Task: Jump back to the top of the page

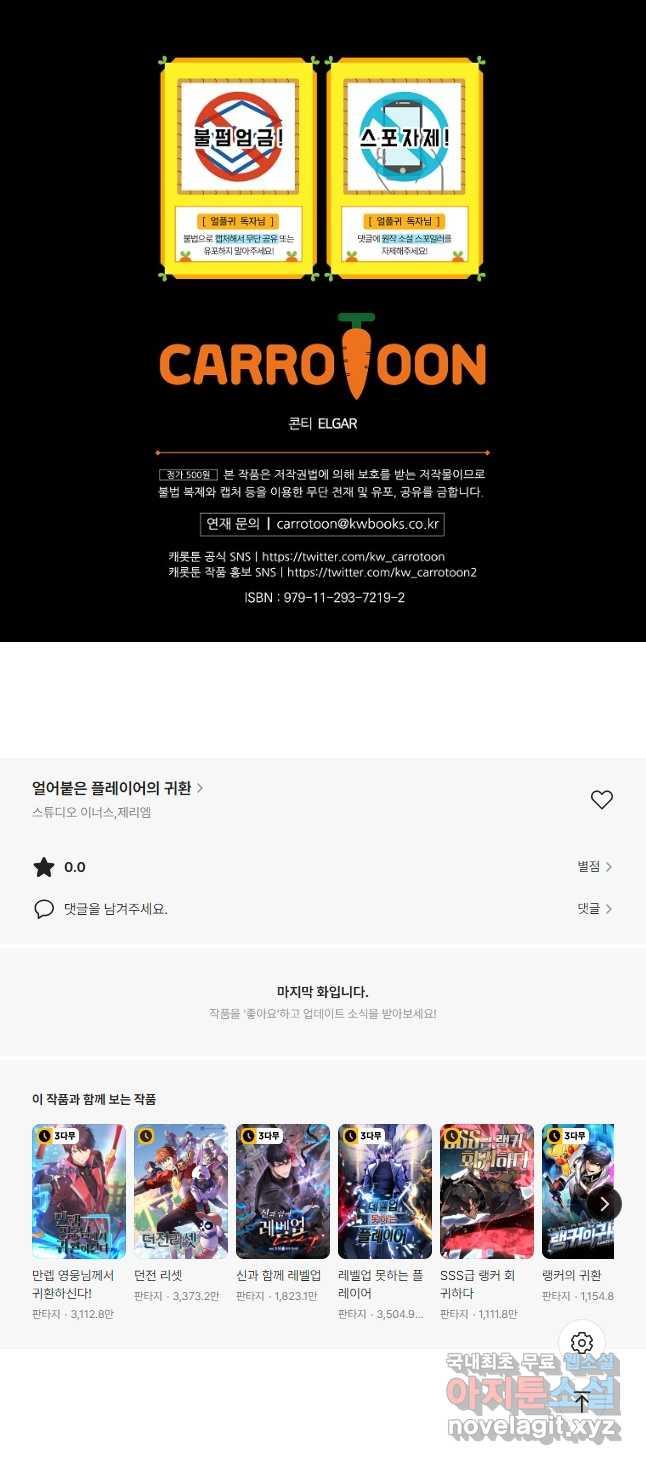Action: click(x=582, y=1402)
